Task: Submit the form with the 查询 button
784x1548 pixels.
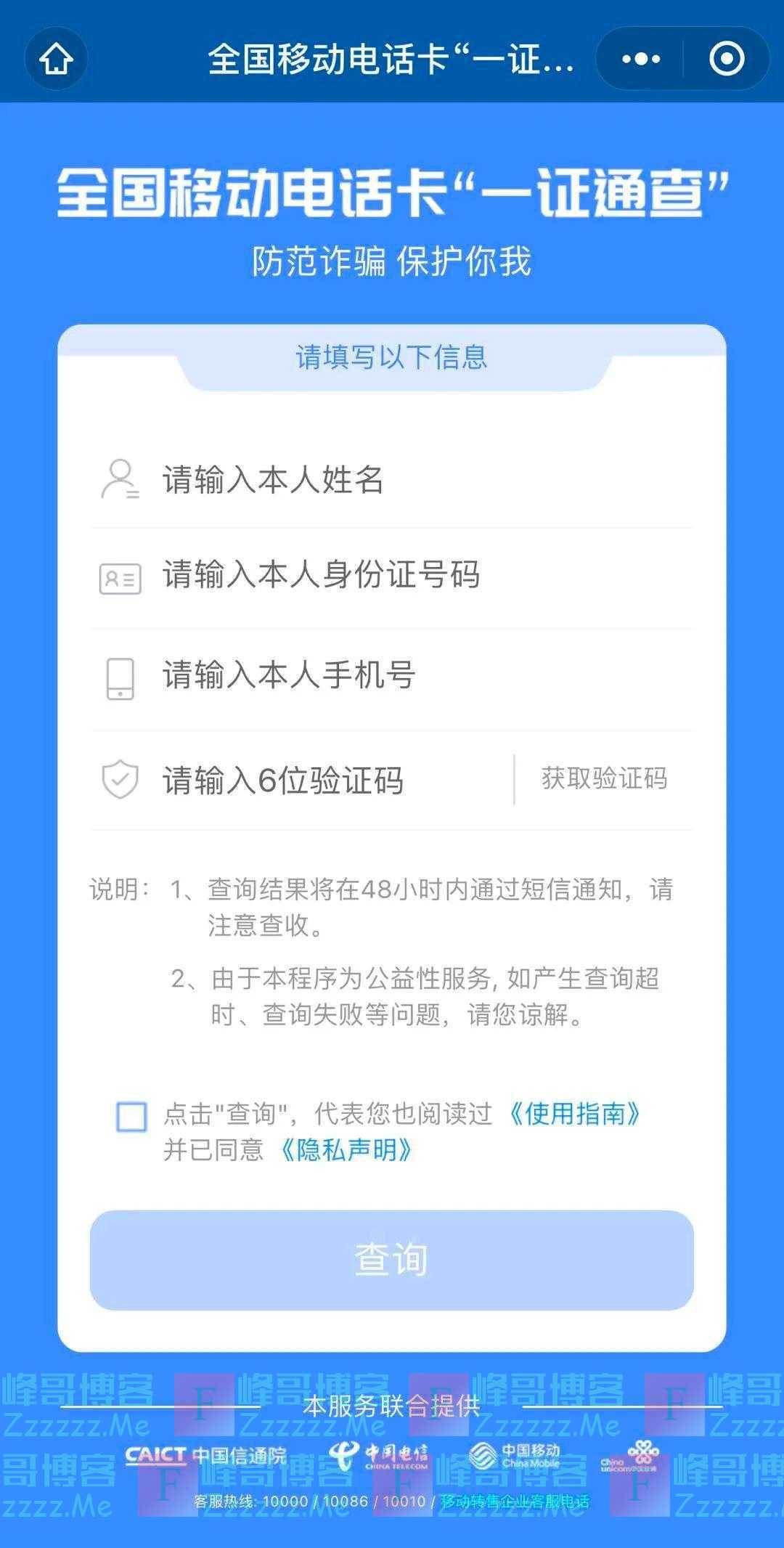Action: [392, 1260]
